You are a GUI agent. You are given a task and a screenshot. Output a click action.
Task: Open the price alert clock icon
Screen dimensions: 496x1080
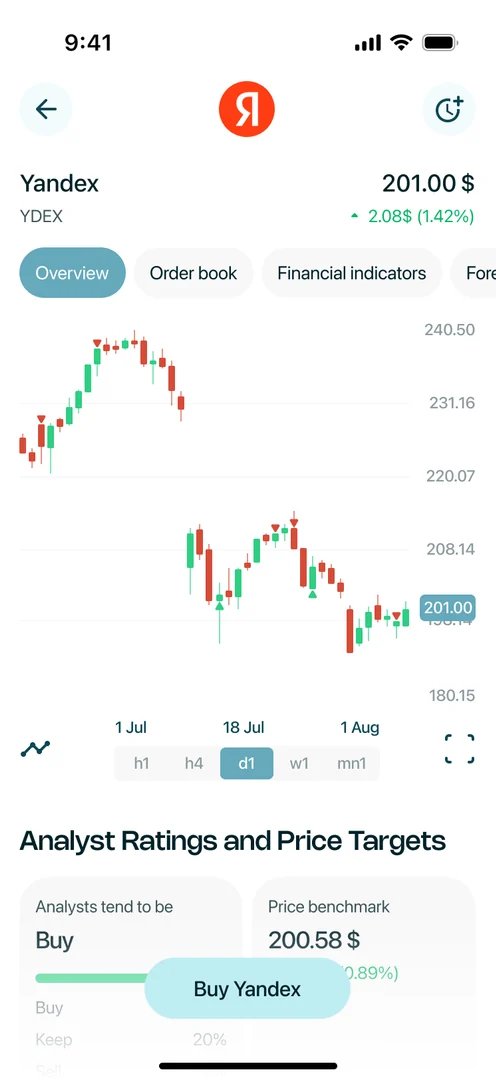click(x=449, y=109)
